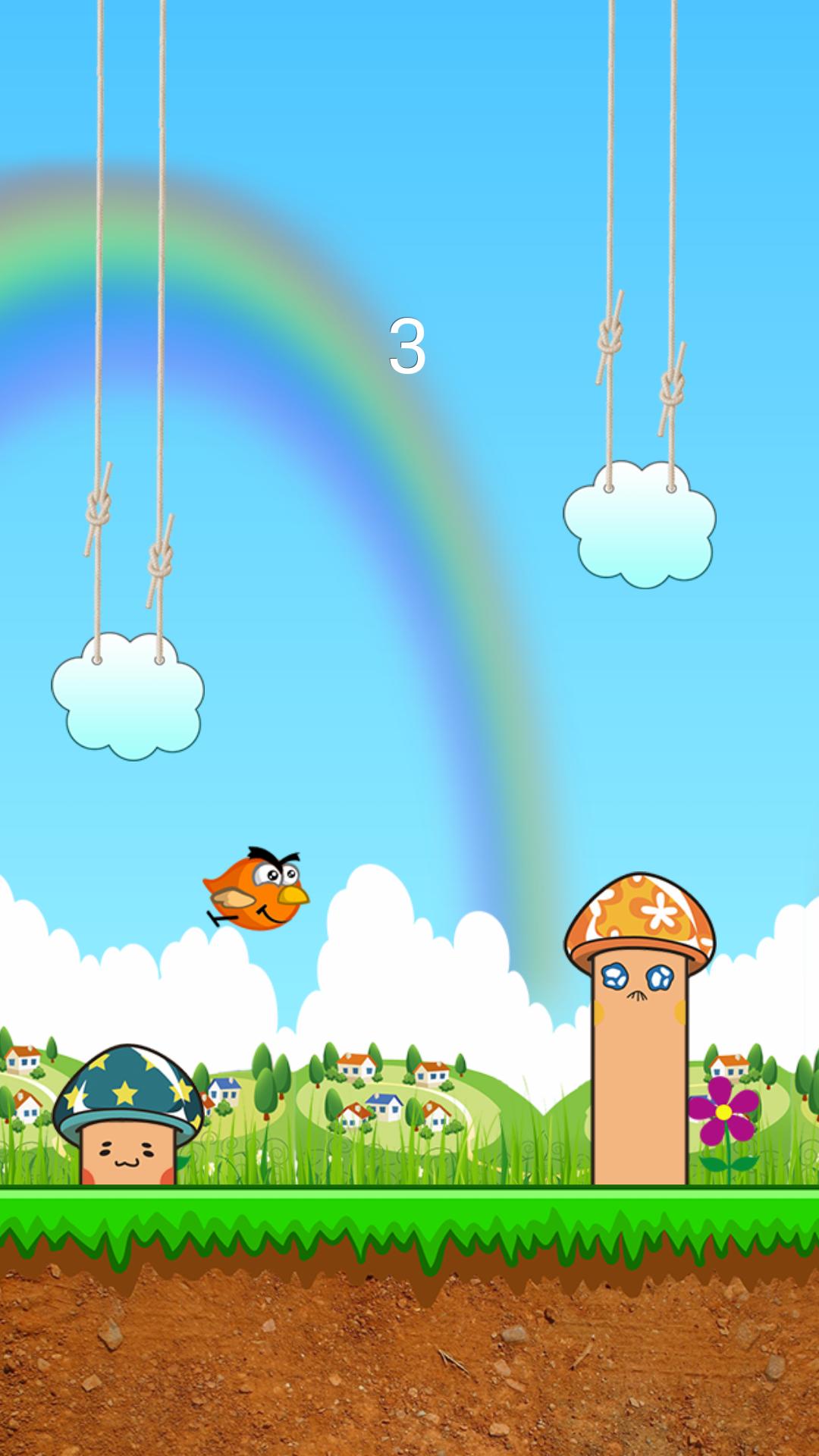
Task: Tap the game area to flap the bird
Action: [409, 728]
